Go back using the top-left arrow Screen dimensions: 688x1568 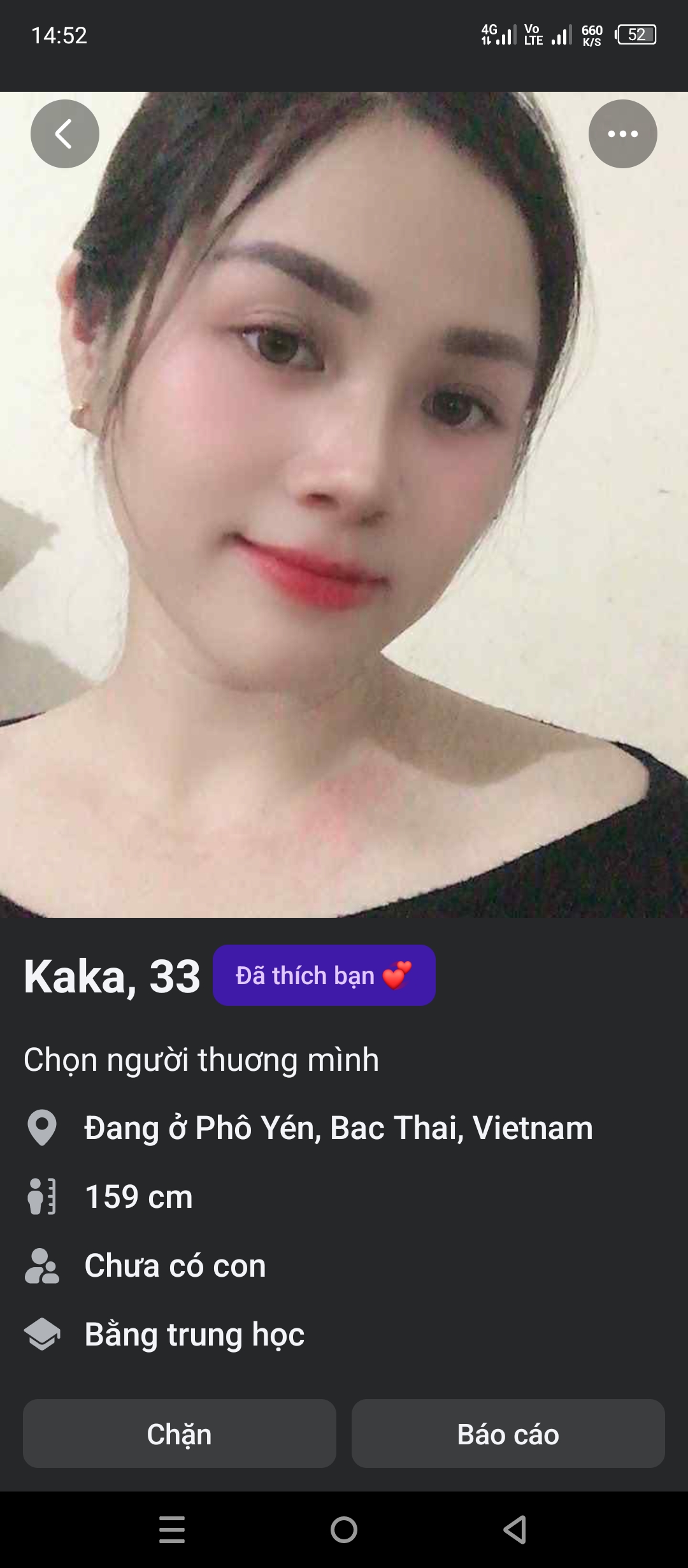click(64, 134)
